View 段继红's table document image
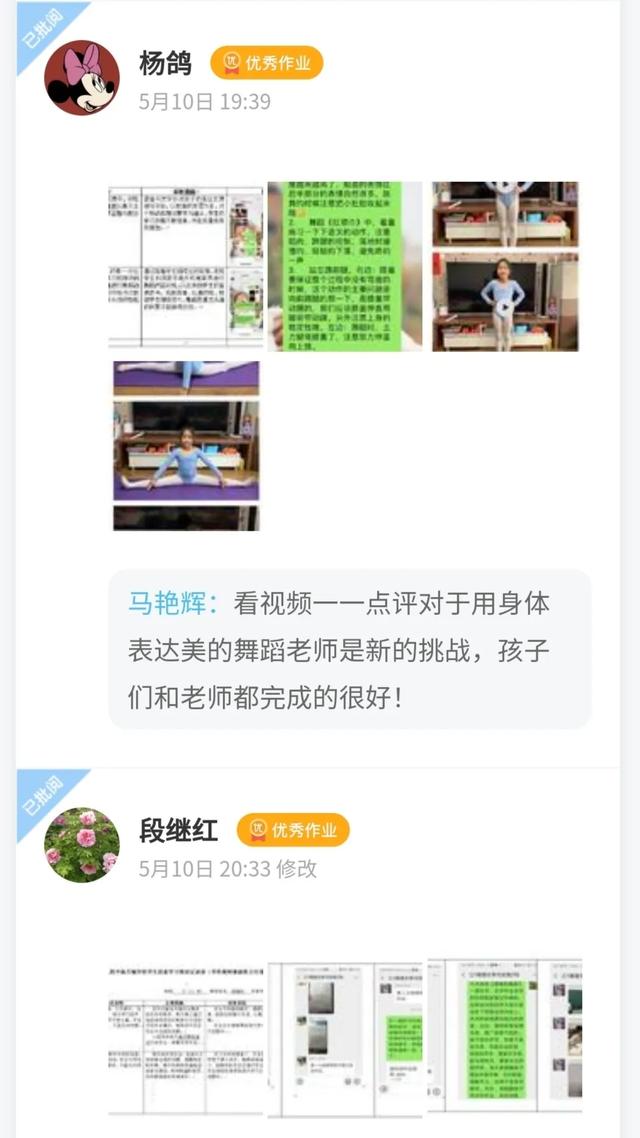This screenshot has width=640, height=1138. point(186,1037)
